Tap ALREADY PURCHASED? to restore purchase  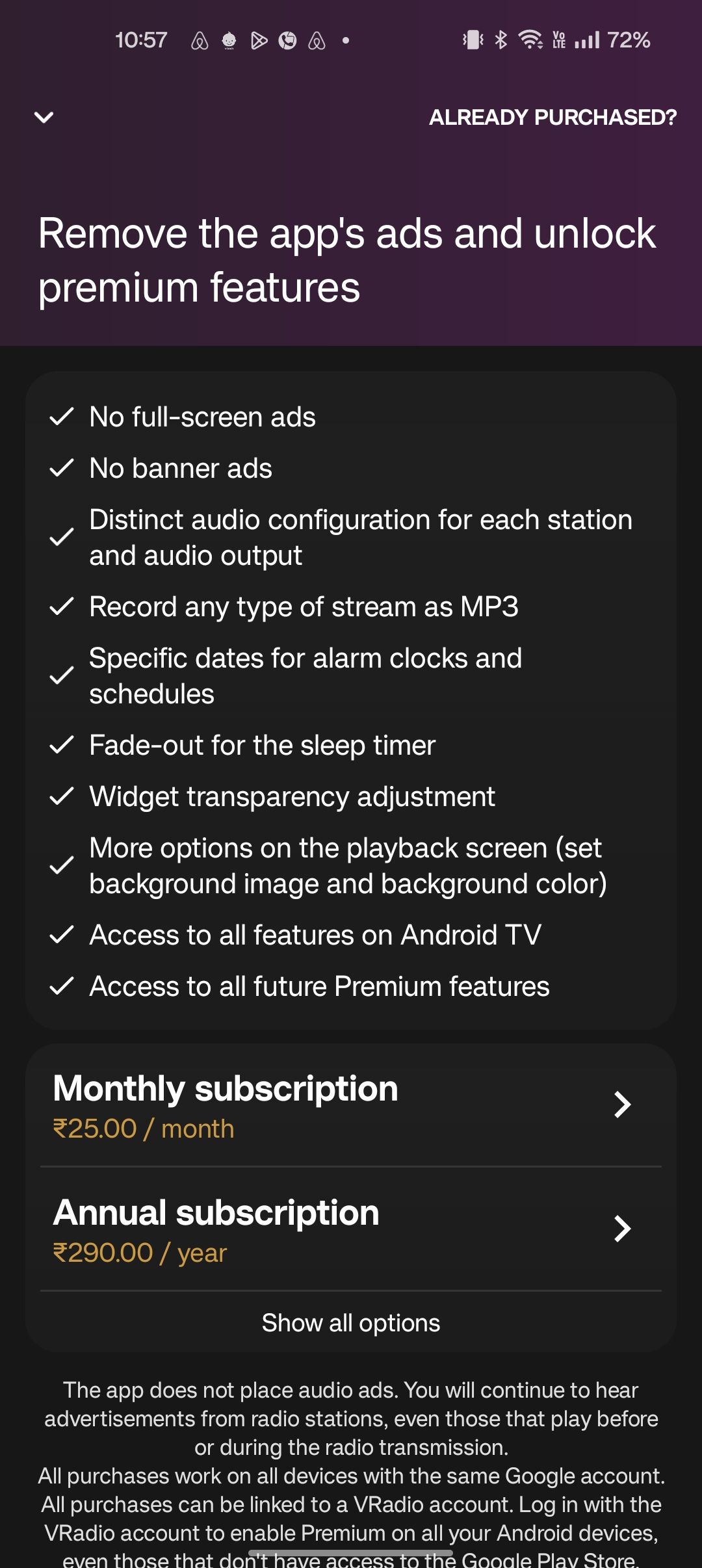tap(552, 118)
